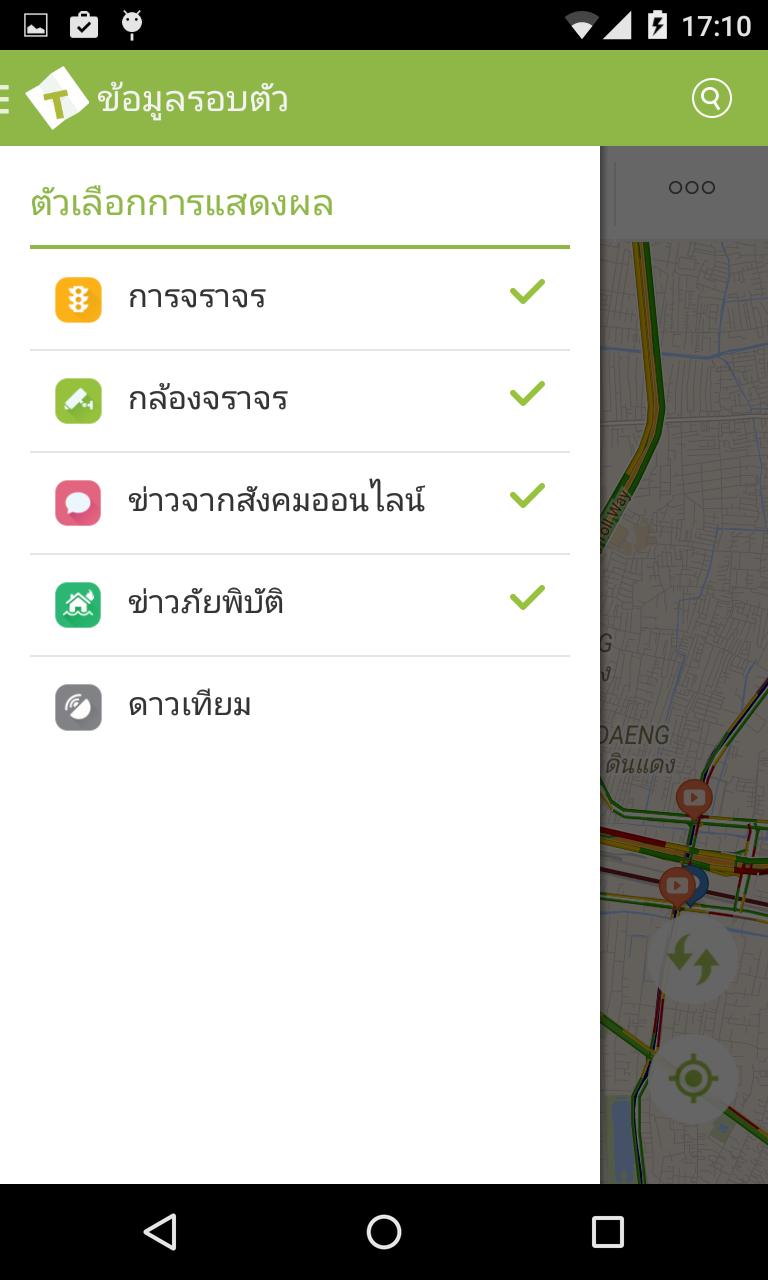
Task: Toggle the ข่าวภัยพิบัติ disaster news option
Action: click(299, 604)
